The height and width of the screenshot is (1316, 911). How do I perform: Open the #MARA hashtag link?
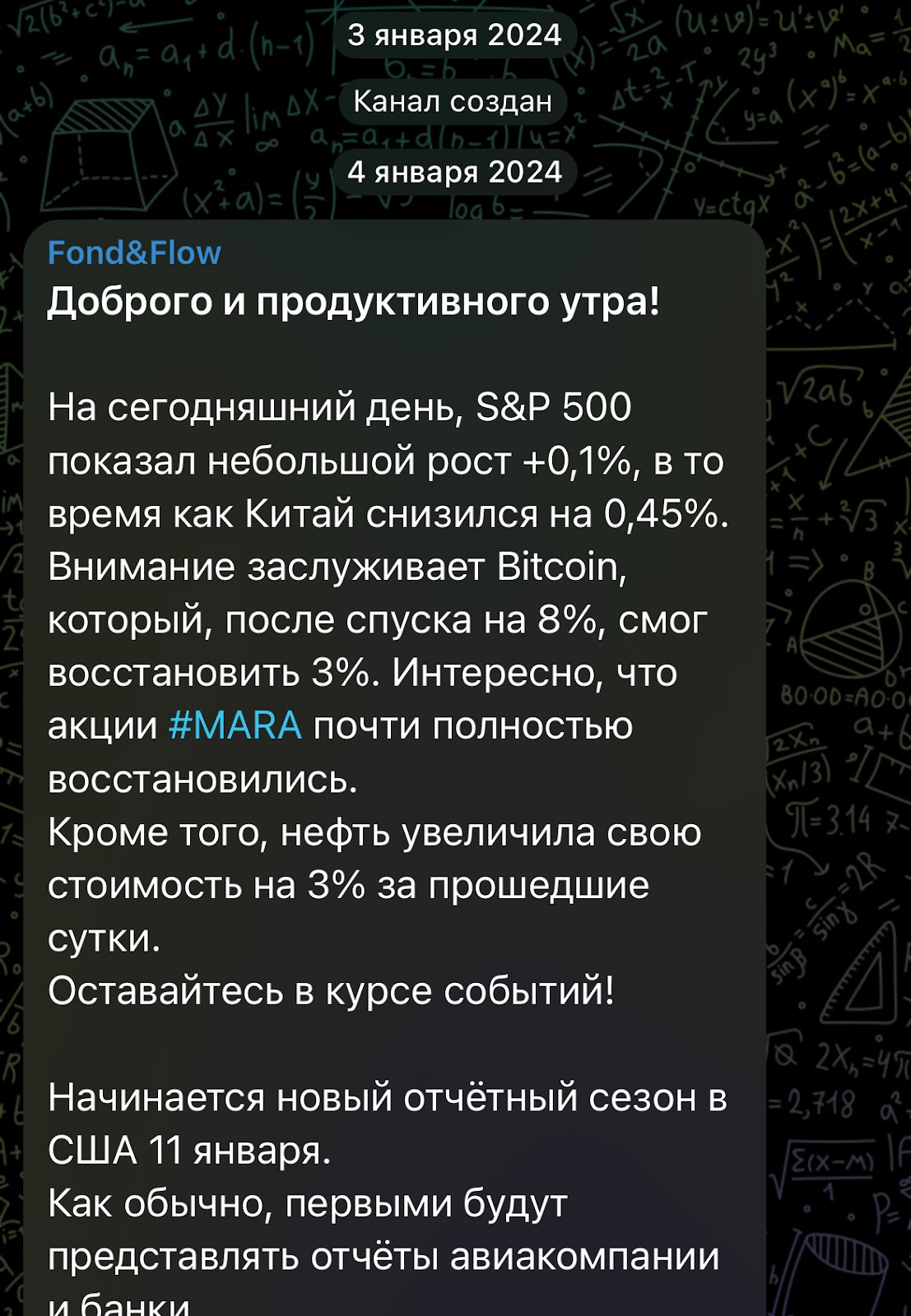[235, 726]
